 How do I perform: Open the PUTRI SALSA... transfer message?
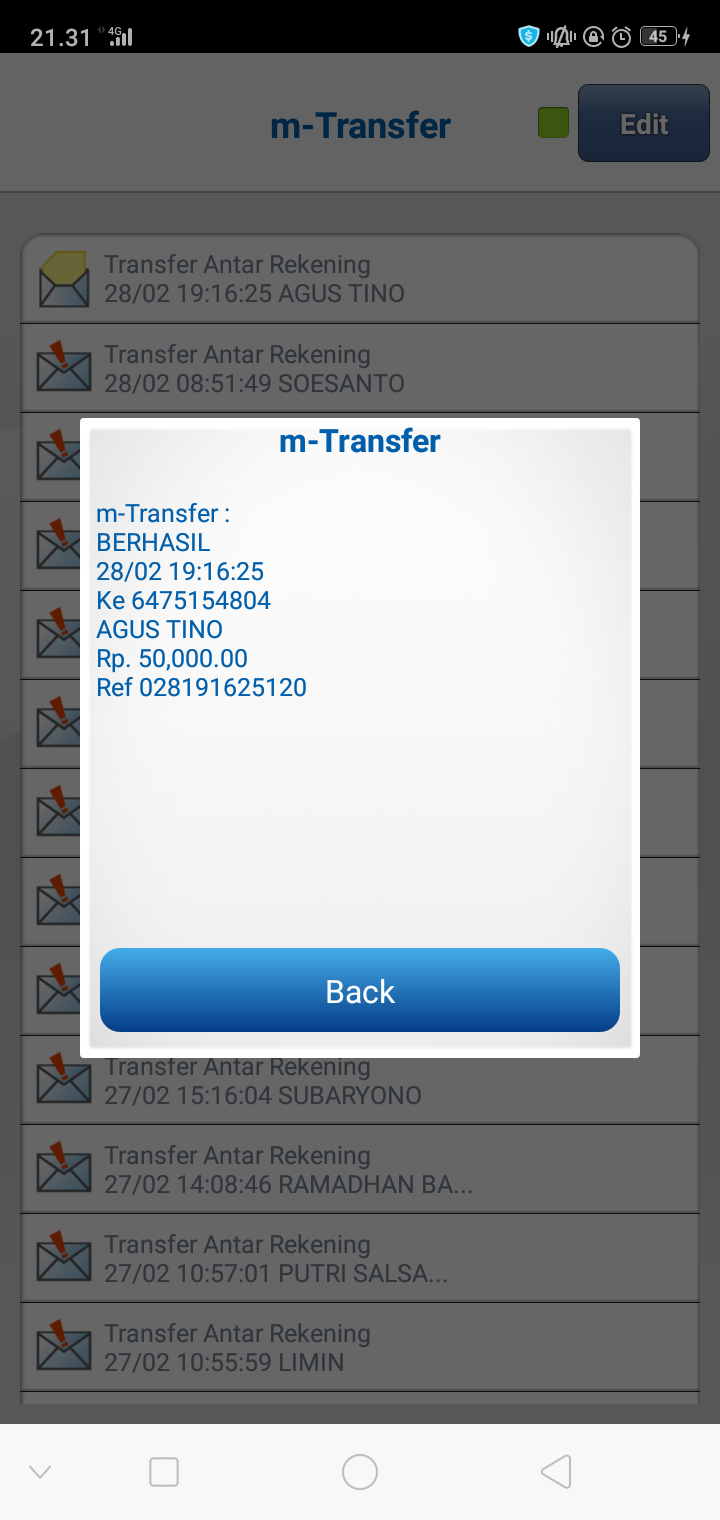(x=360, y=1258)
